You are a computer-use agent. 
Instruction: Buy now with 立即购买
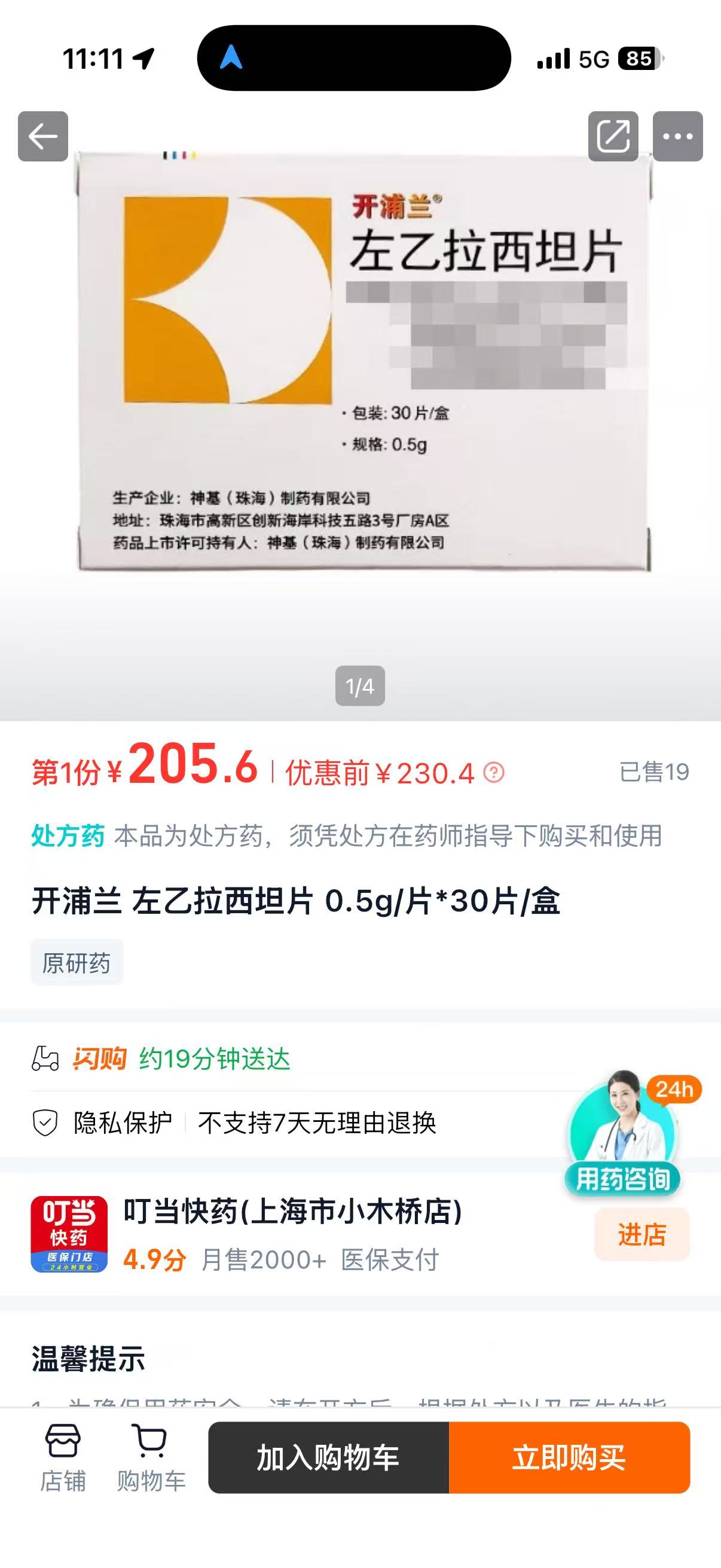pyautogui.click(x=569, y=1457)
